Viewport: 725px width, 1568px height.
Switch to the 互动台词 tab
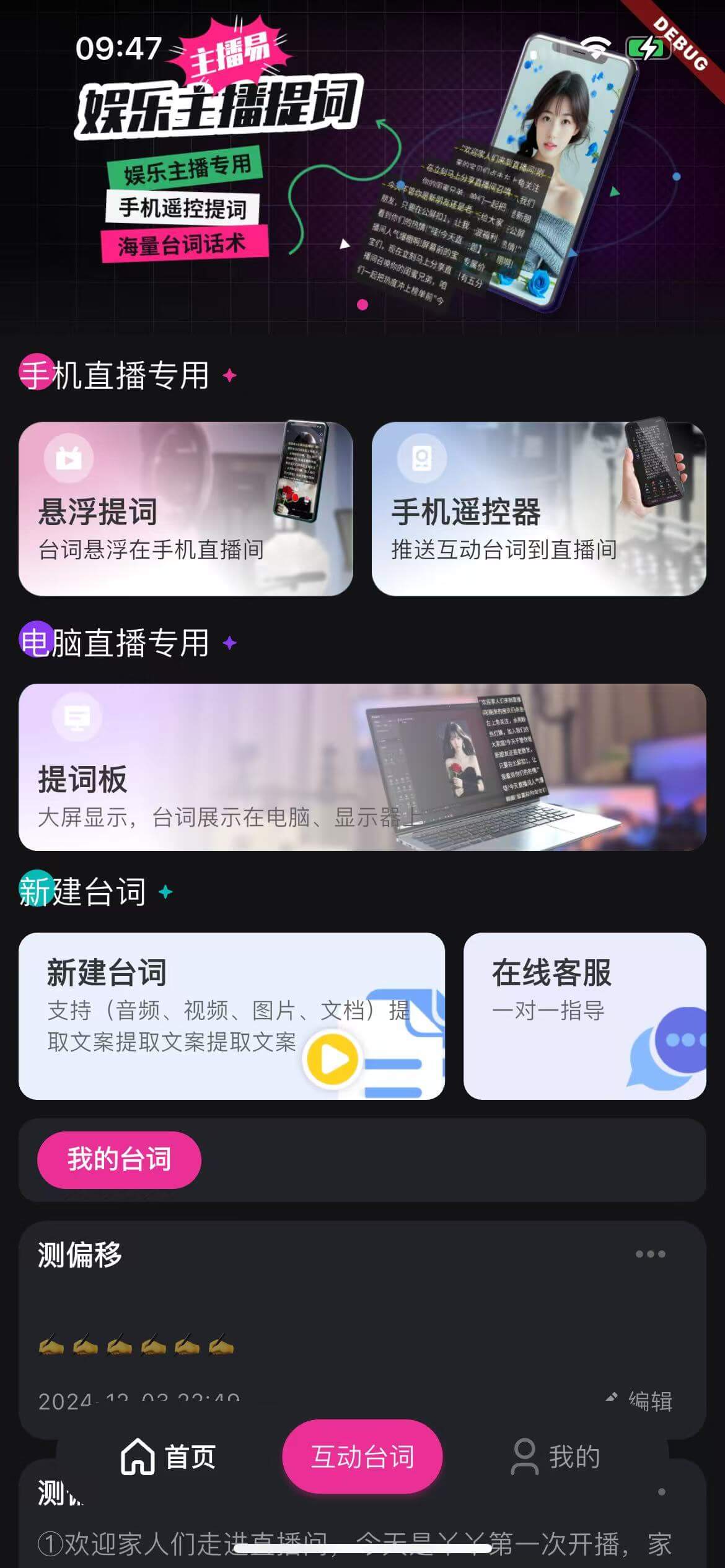tap(362, 1456)
